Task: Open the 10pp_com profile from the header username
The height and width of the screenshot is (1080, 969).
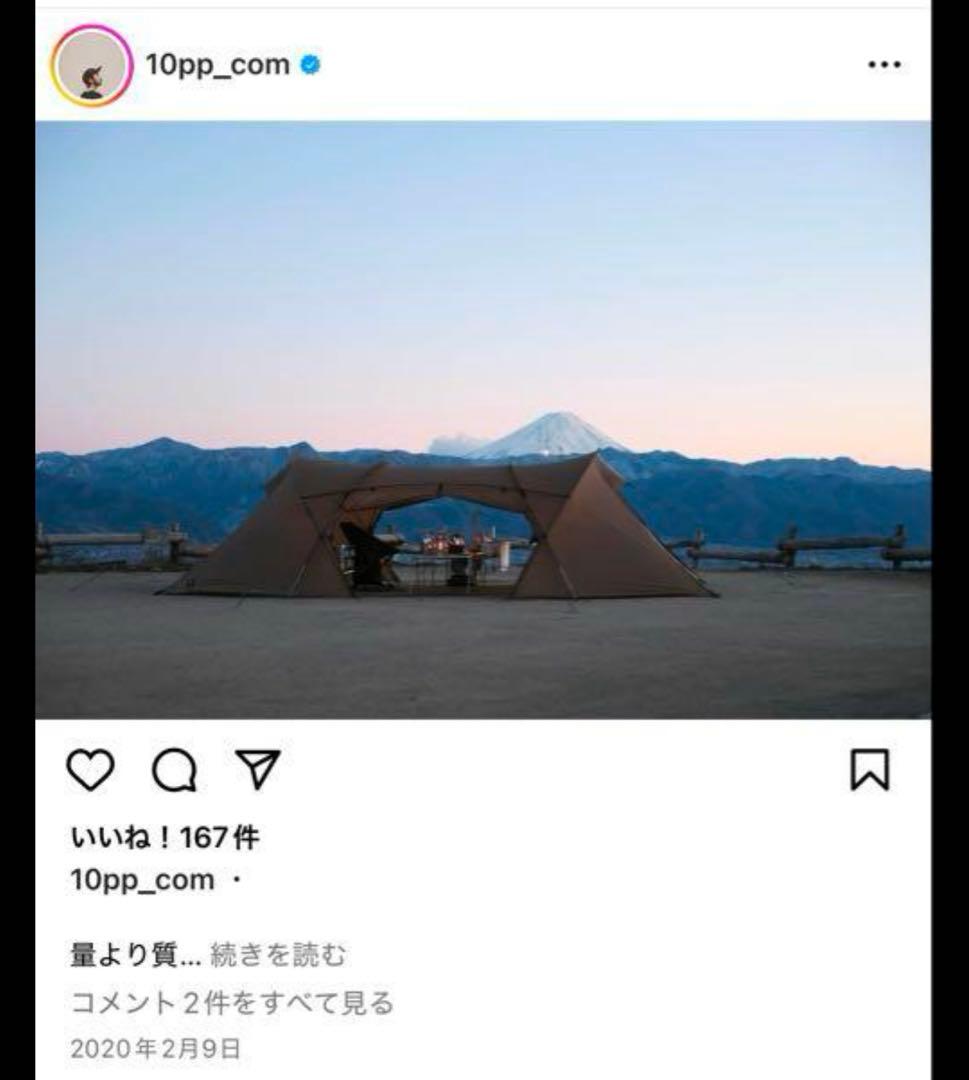Action: point(217,65)
